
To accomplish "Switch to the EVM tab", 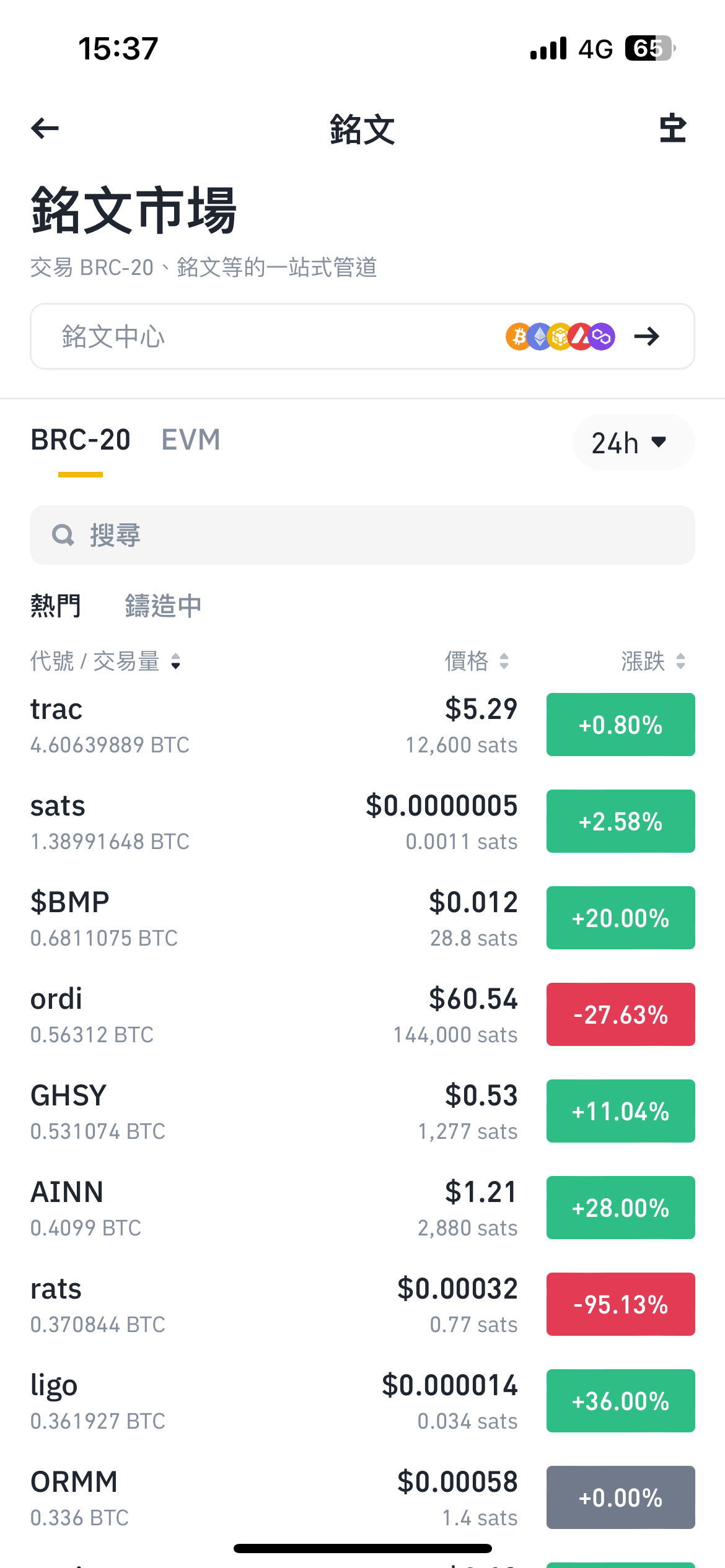I will coord(191,440).
